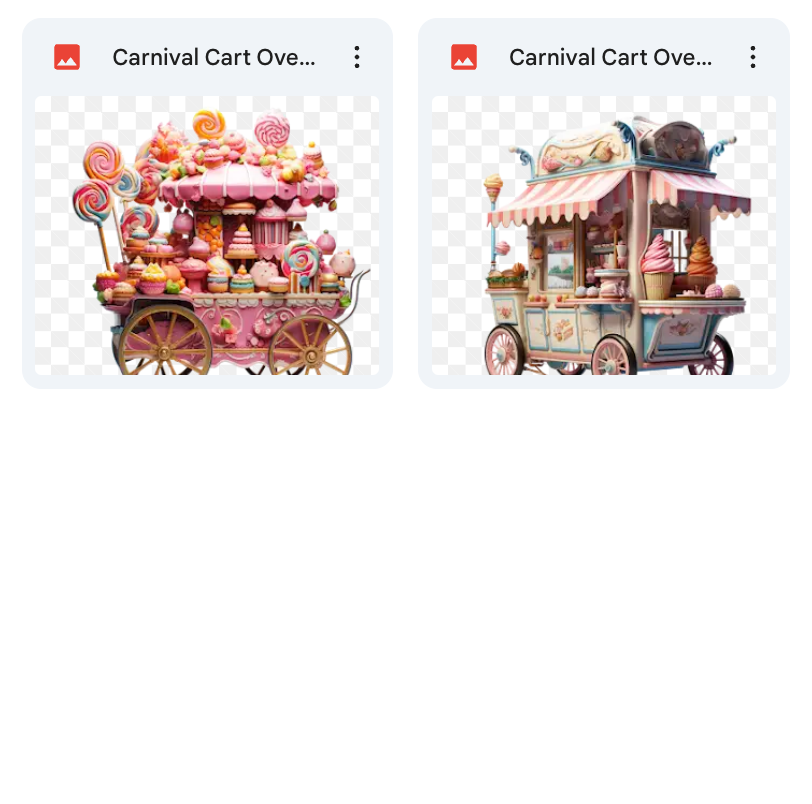Screen dimensions: 812x804
Task: Open more options for the candy lollipop cart file
Action: [x=357, y=58]
